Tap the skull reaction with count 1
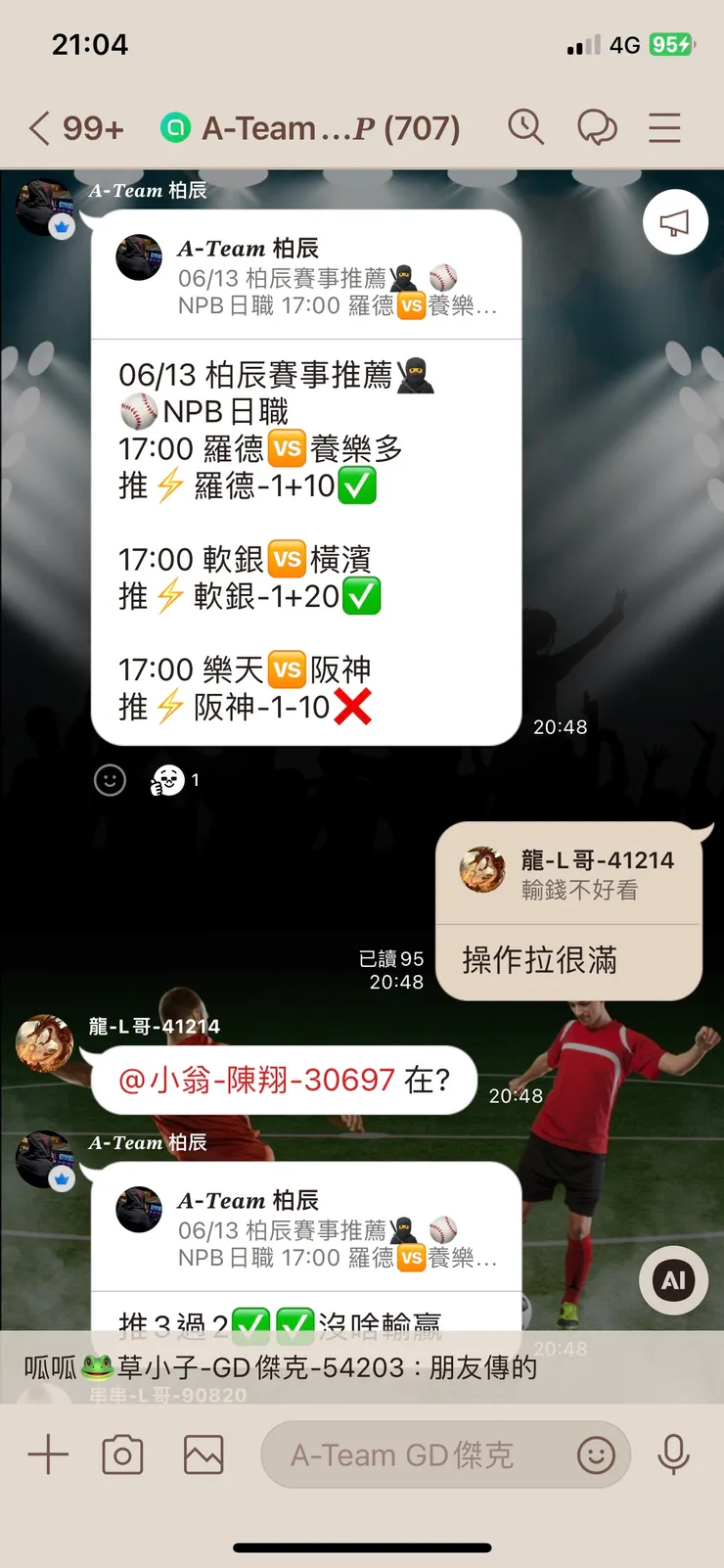The width and height of the screenshot is (724, 1568). [170, 779]
